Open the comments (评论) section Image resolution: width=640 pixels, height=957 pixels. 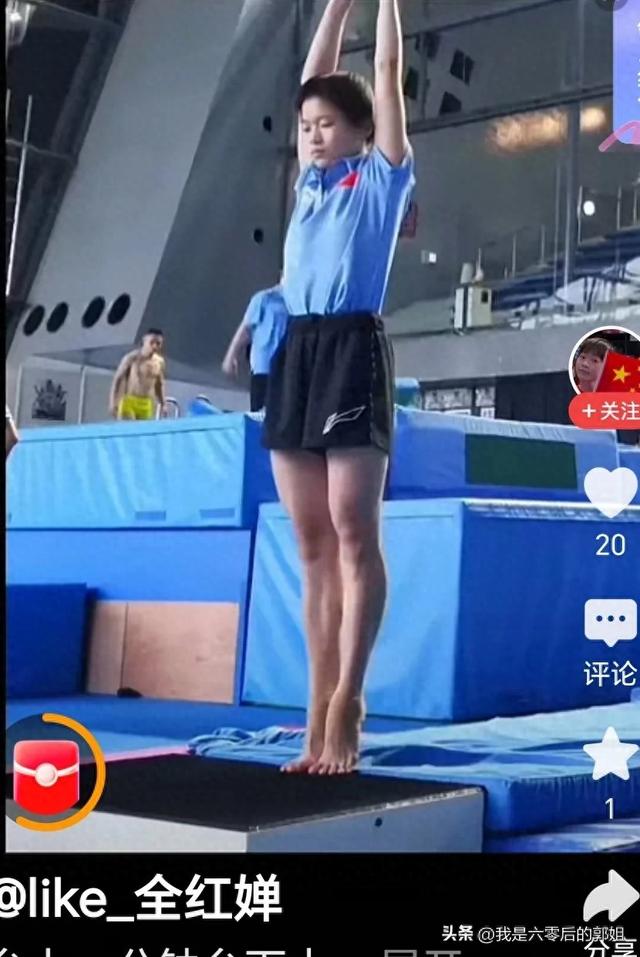pos(610,625)
